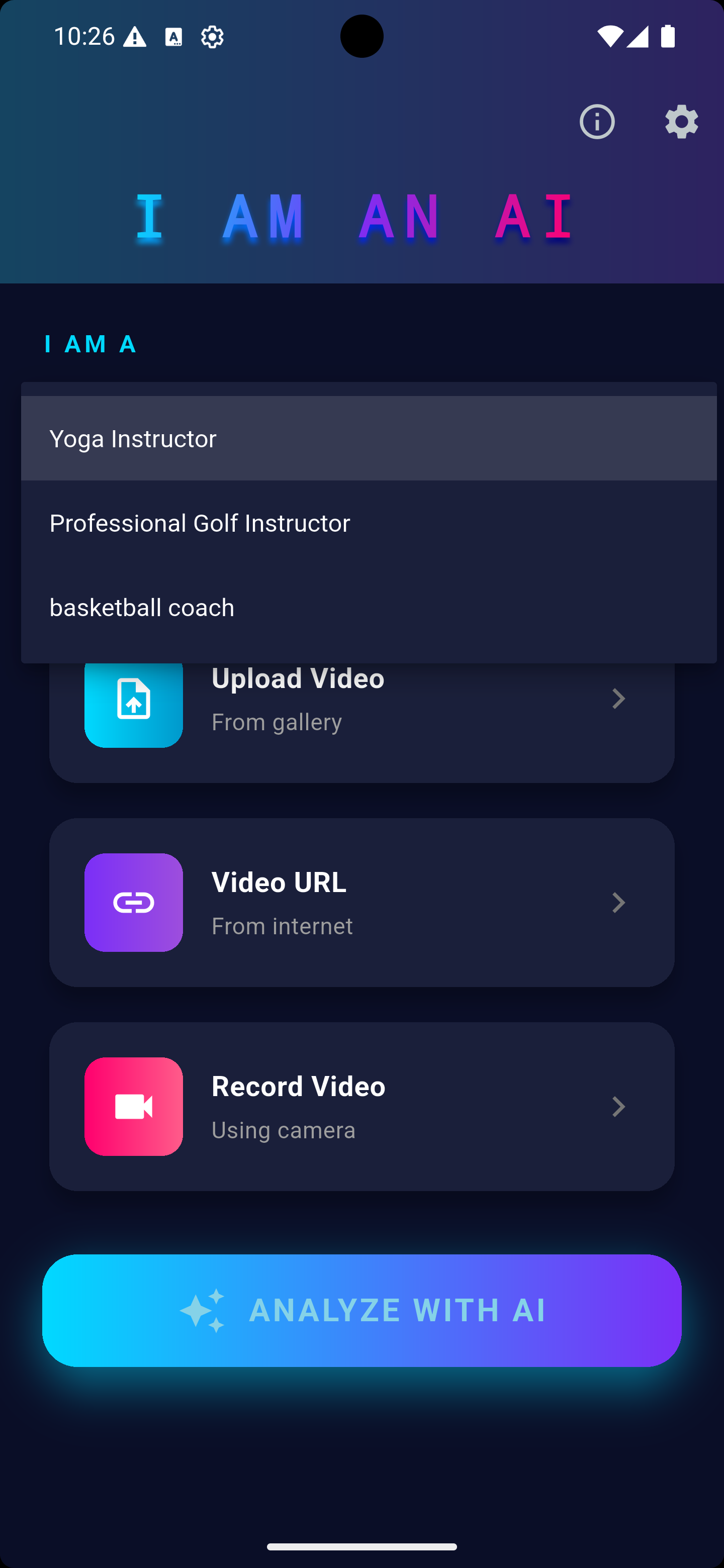
Task: Open Record Video using camera
Action: tap(361, 1107)
